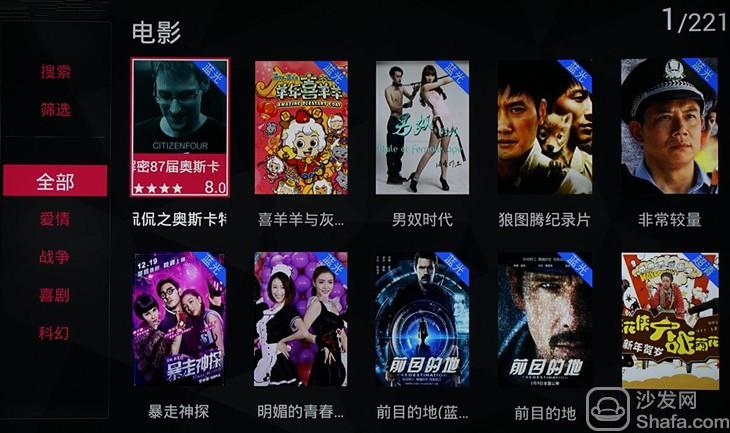Open the Citizenfour movie poster
Image resolution: width=730 pixels, height=433 pixels.
180,127
